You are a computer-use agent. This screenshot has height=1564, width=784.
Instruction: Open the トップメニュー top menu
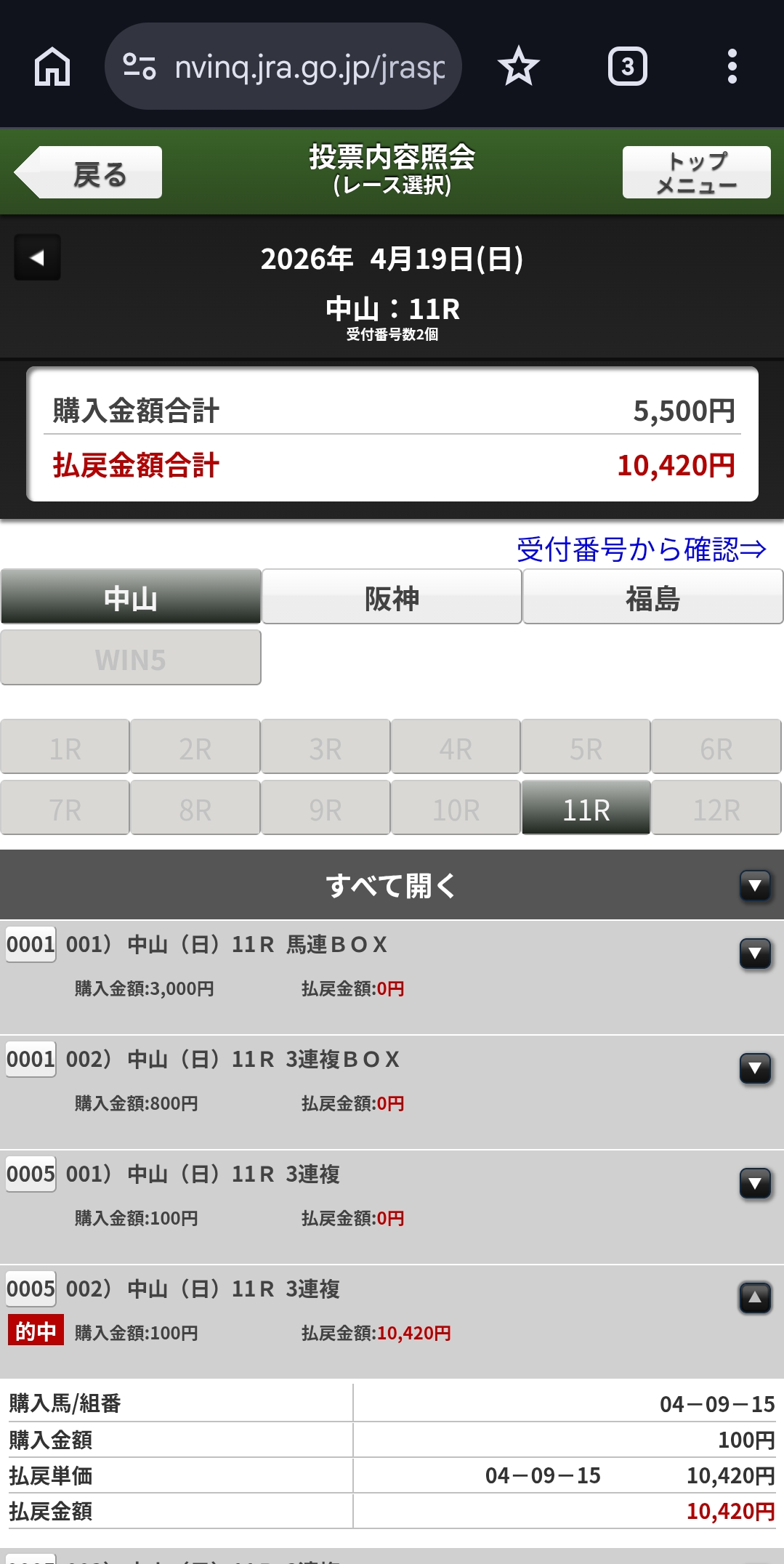point(696,173)
